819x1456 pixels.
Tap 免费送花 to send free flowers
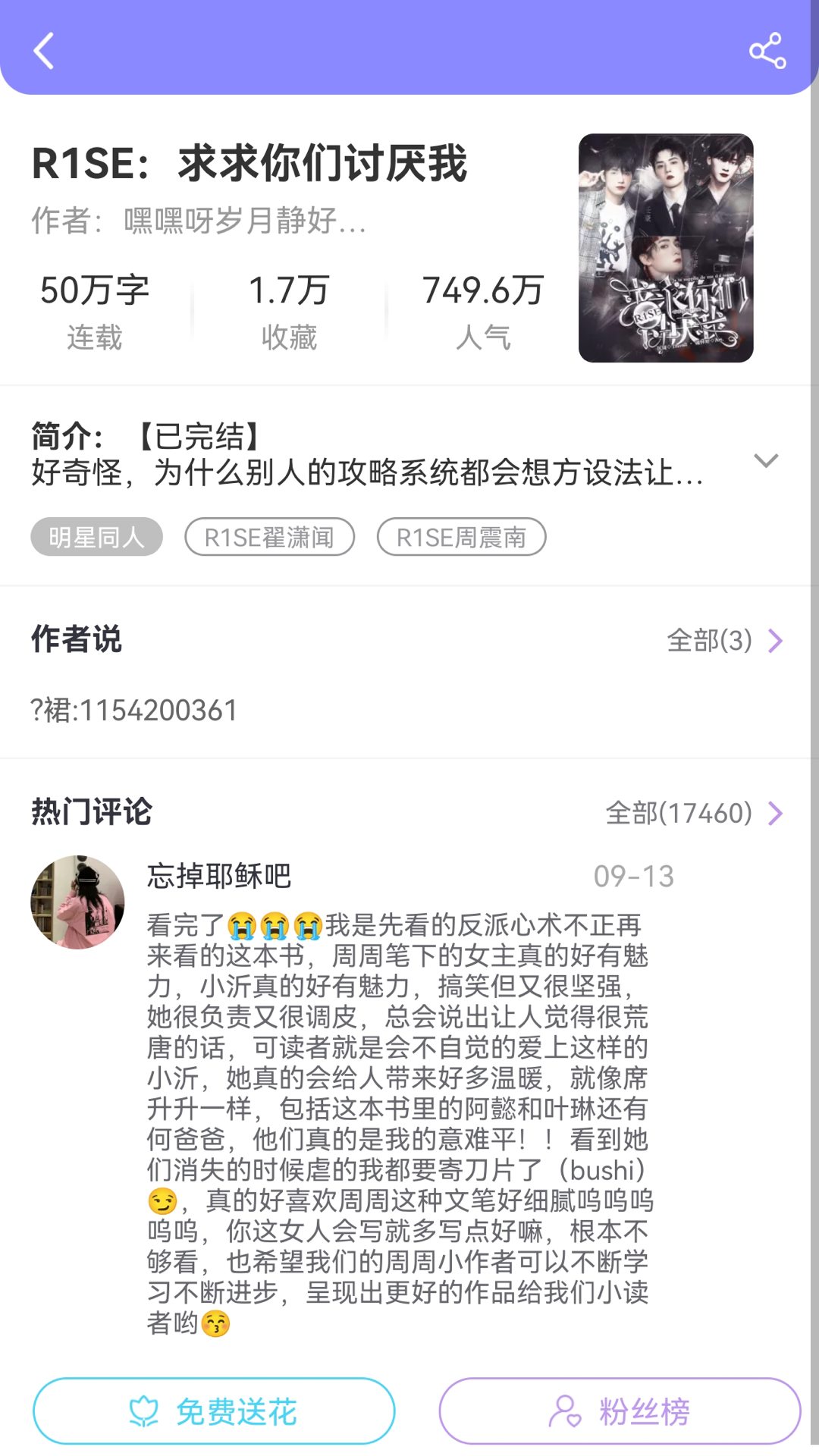(x=214, y=1411)
